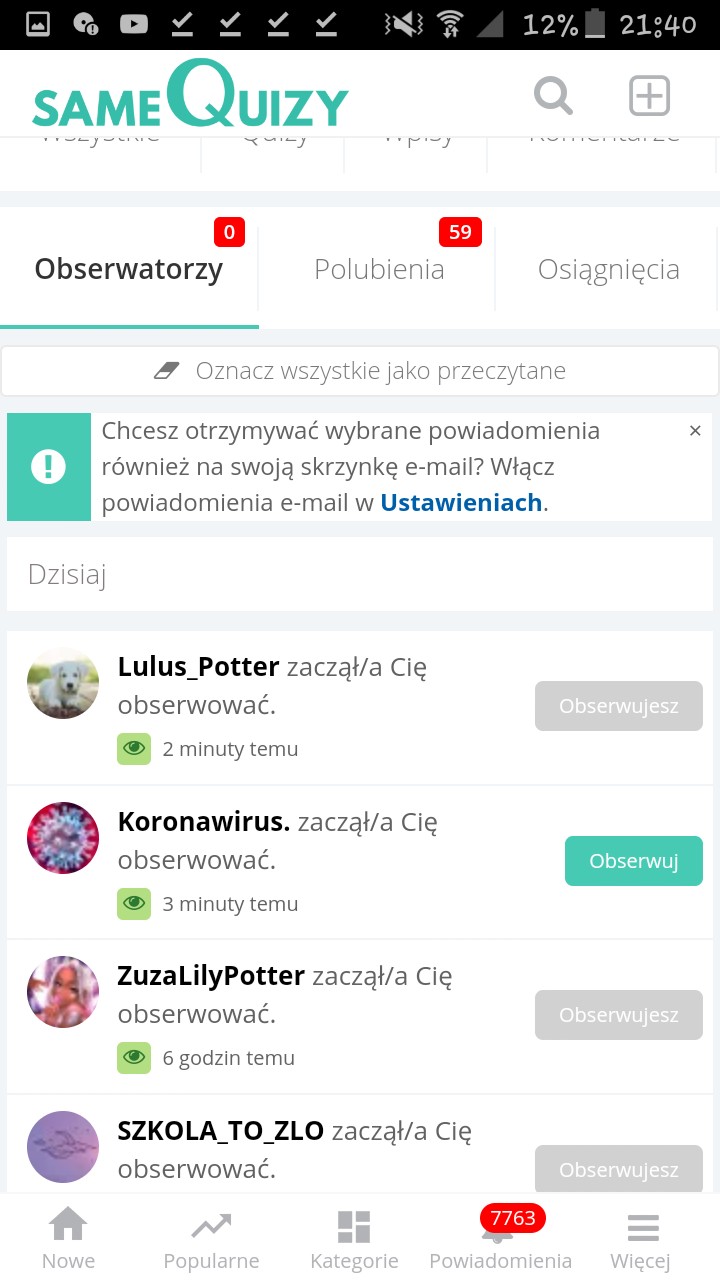Open the Więcej menu
The width and height of the screenshot is (720, 1280).
[x=641, y=1238]
